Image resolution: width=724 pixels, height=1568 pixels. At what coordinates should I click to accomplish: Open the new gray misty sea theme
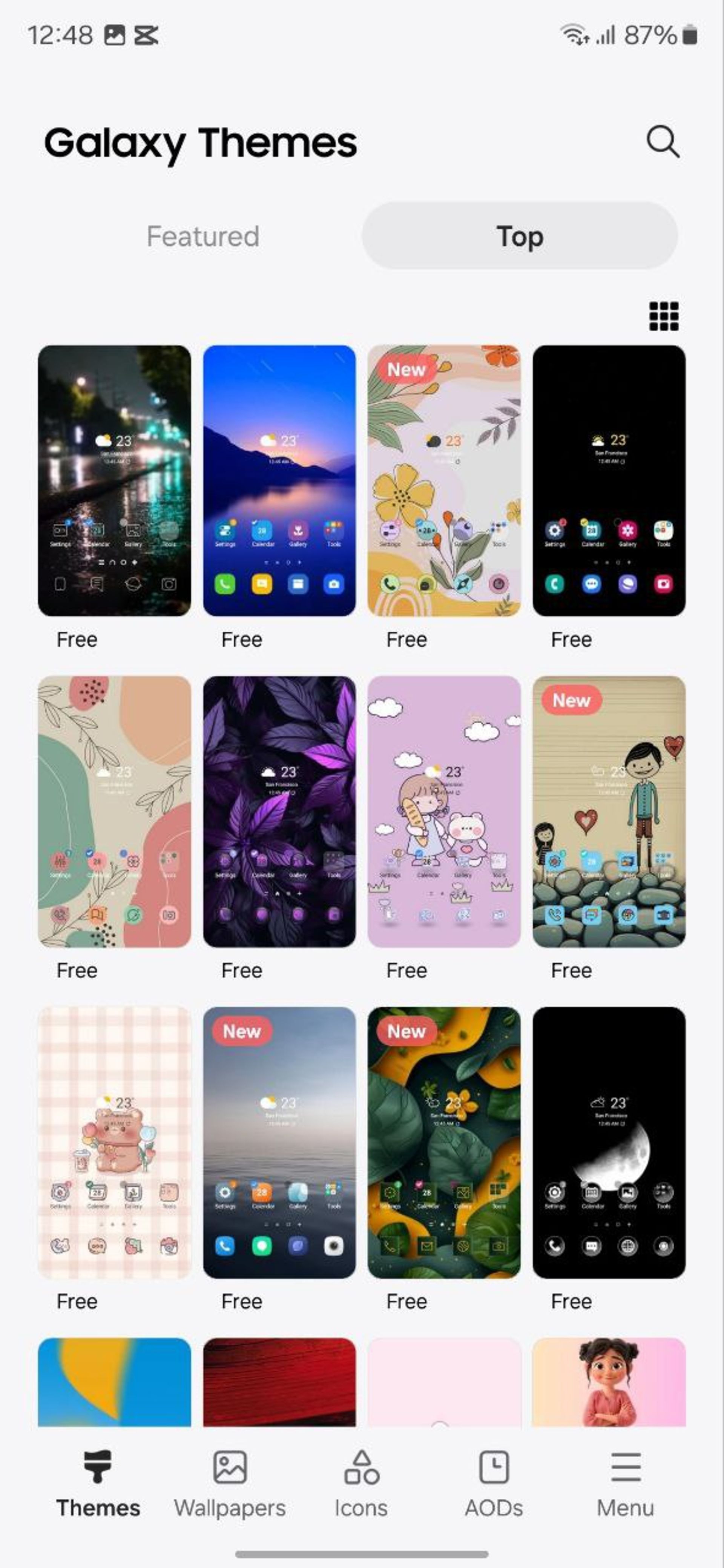point(279,1142)
